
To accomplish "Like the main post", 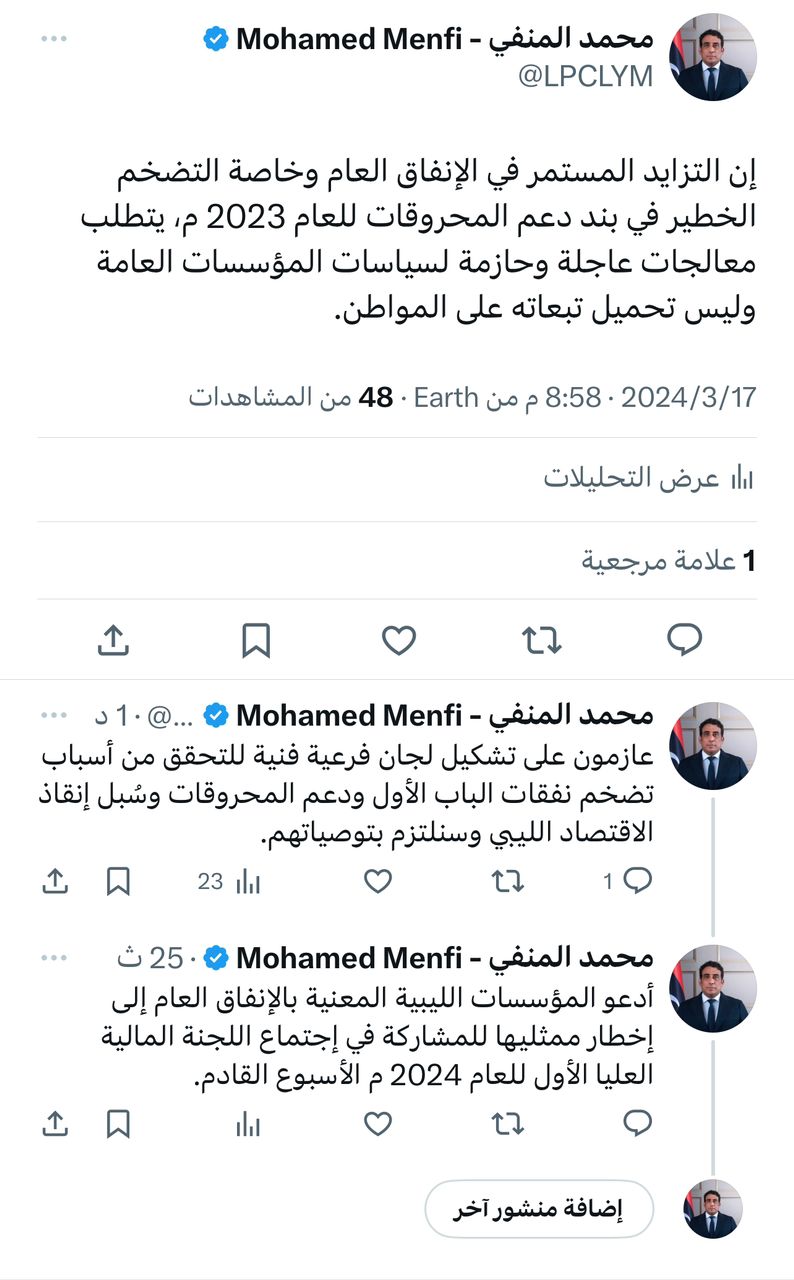I will point(399,640).
